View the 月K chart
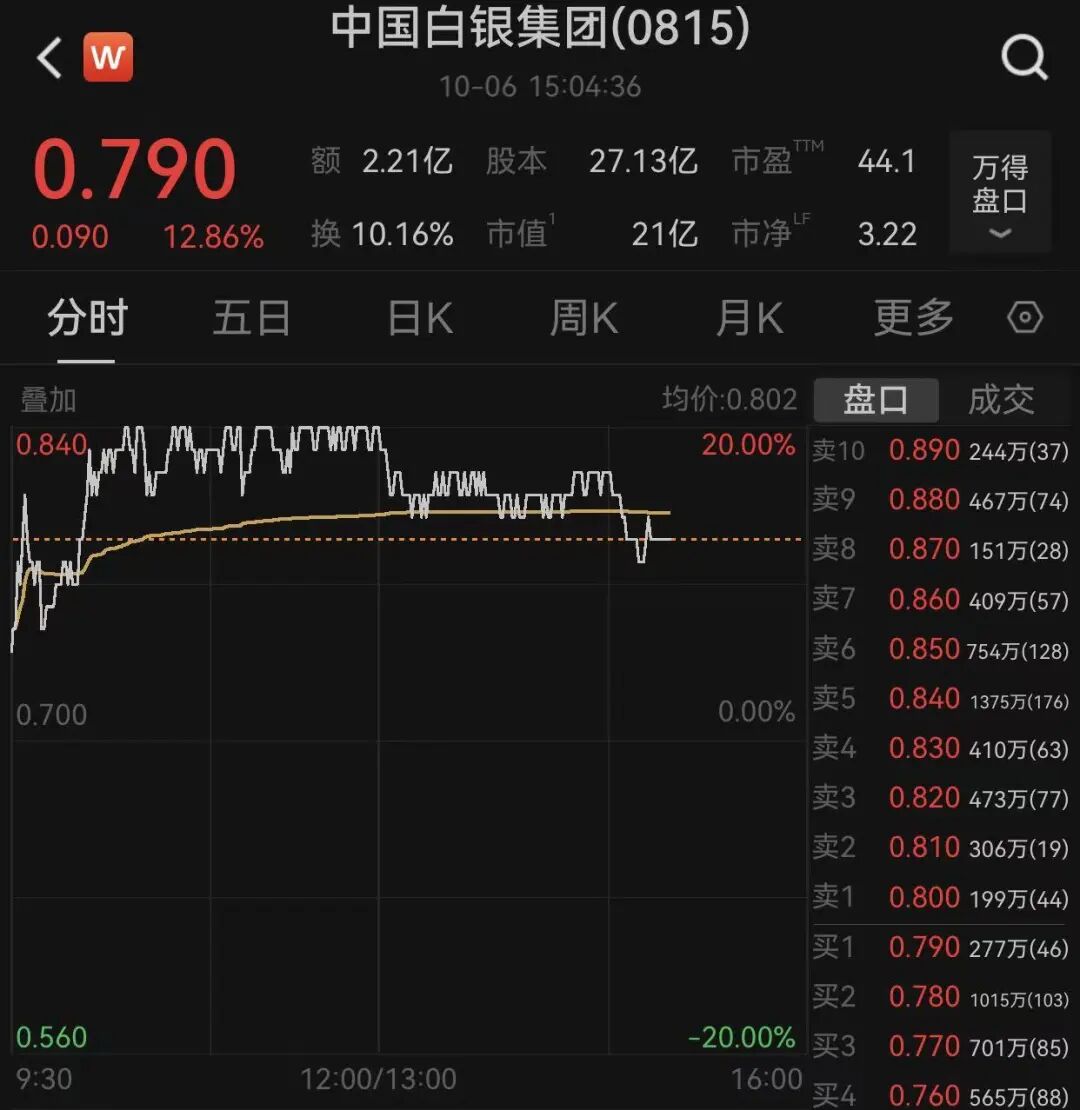 [x=749, y=319]
